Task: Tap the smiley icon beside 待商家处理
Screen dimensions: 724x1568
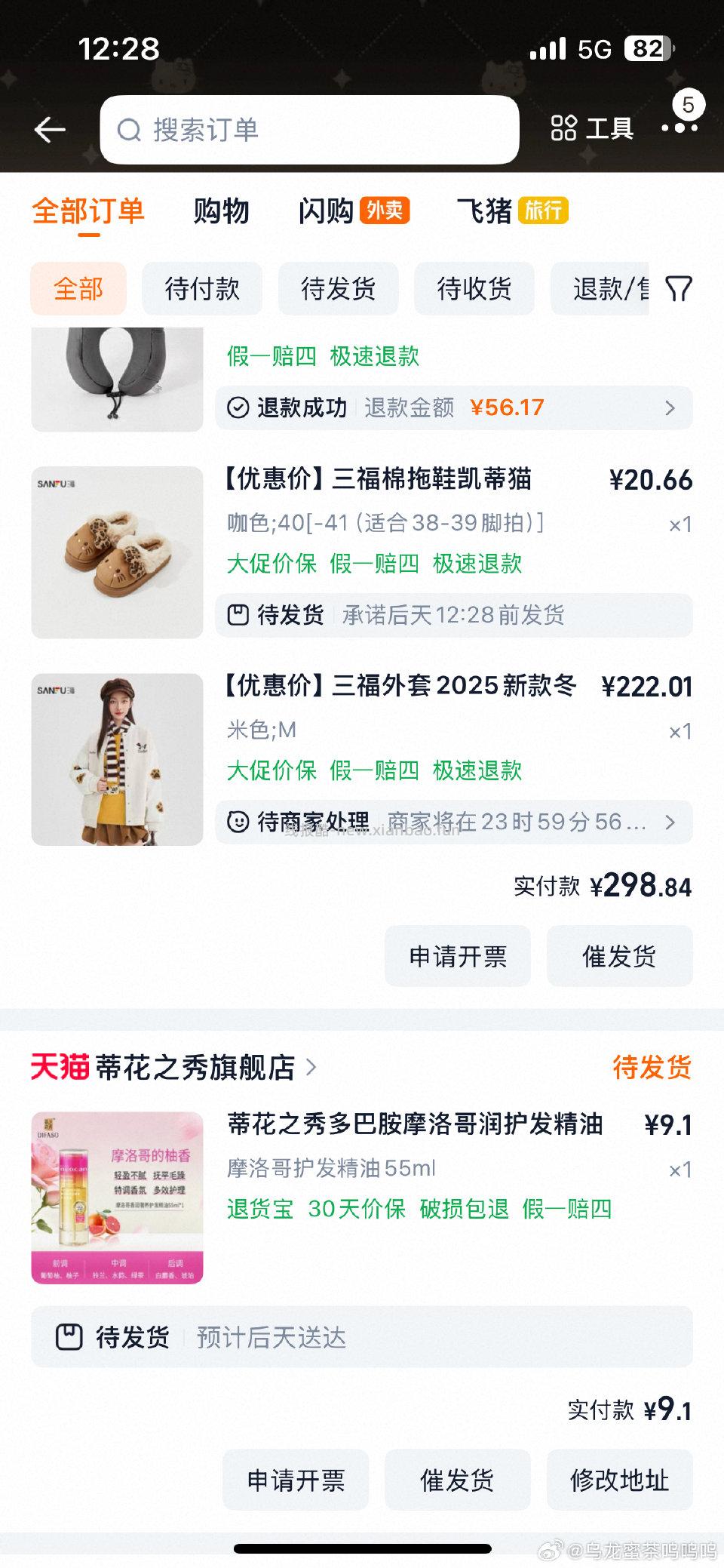Action: (x=240, y=822)
